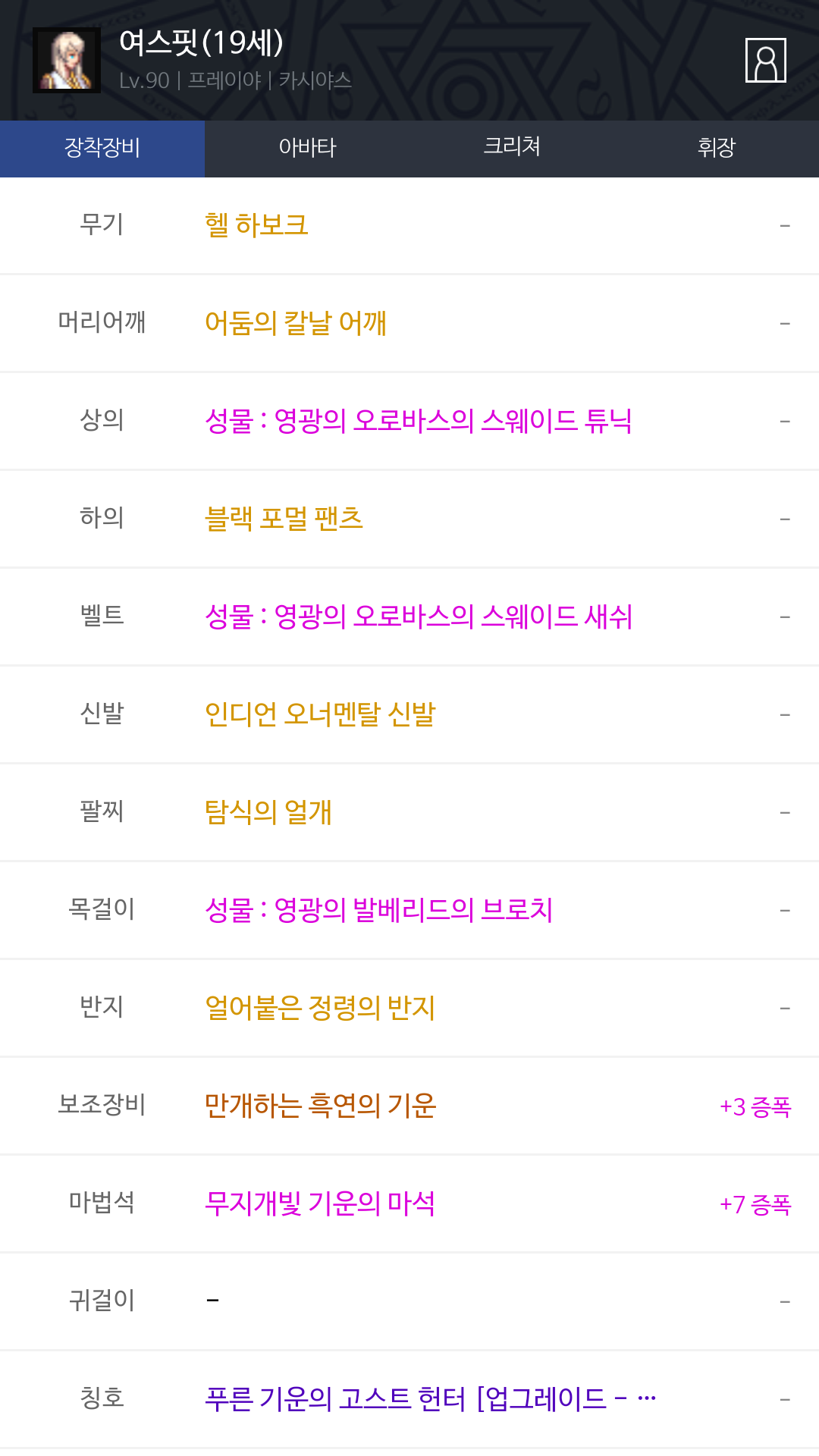The width and height of the screenshot is (819, 1456).
Task: Switch to the 휘장 tab
Action: tap(717, 148)
